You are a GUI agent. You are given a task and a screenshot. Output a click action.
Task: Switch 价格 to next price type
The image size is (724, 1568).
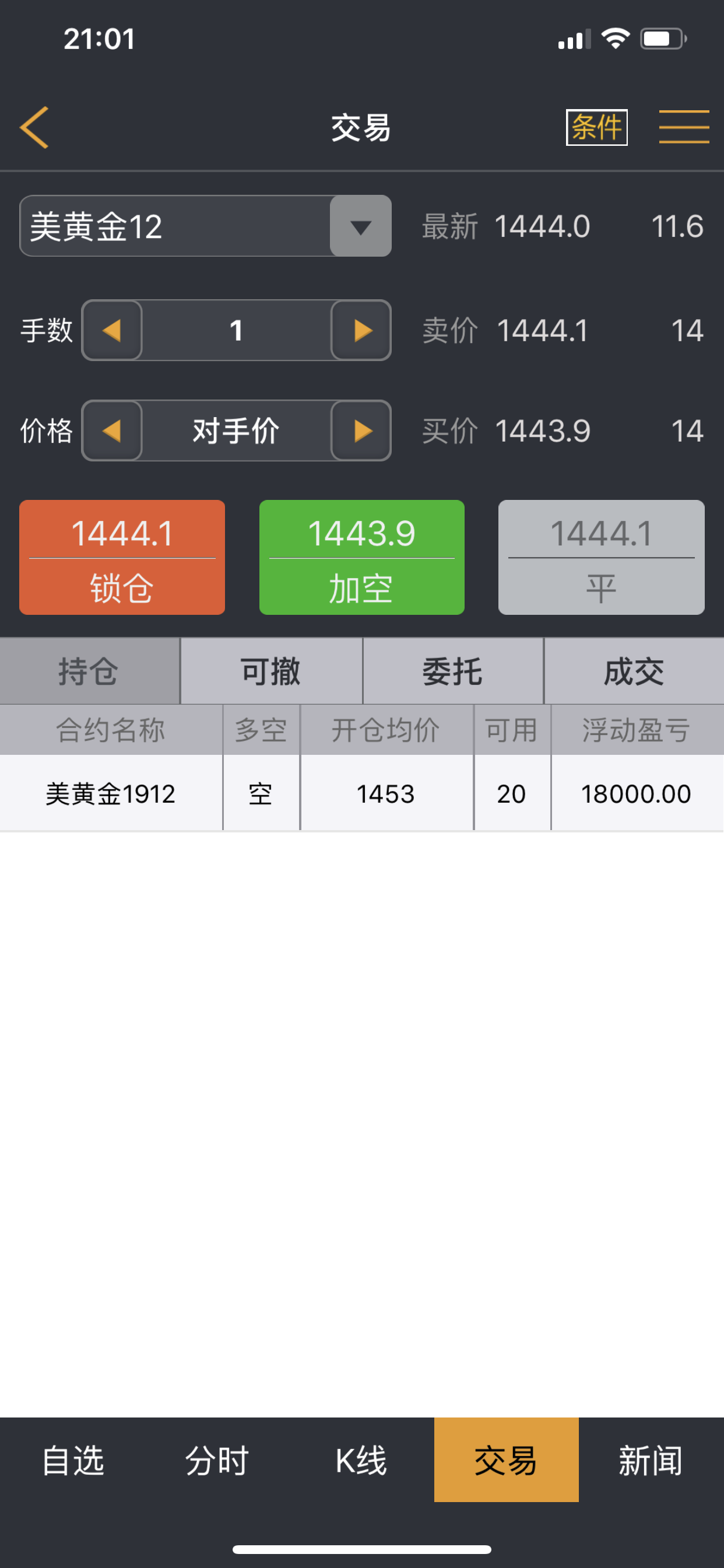click(x=361, y=430)
